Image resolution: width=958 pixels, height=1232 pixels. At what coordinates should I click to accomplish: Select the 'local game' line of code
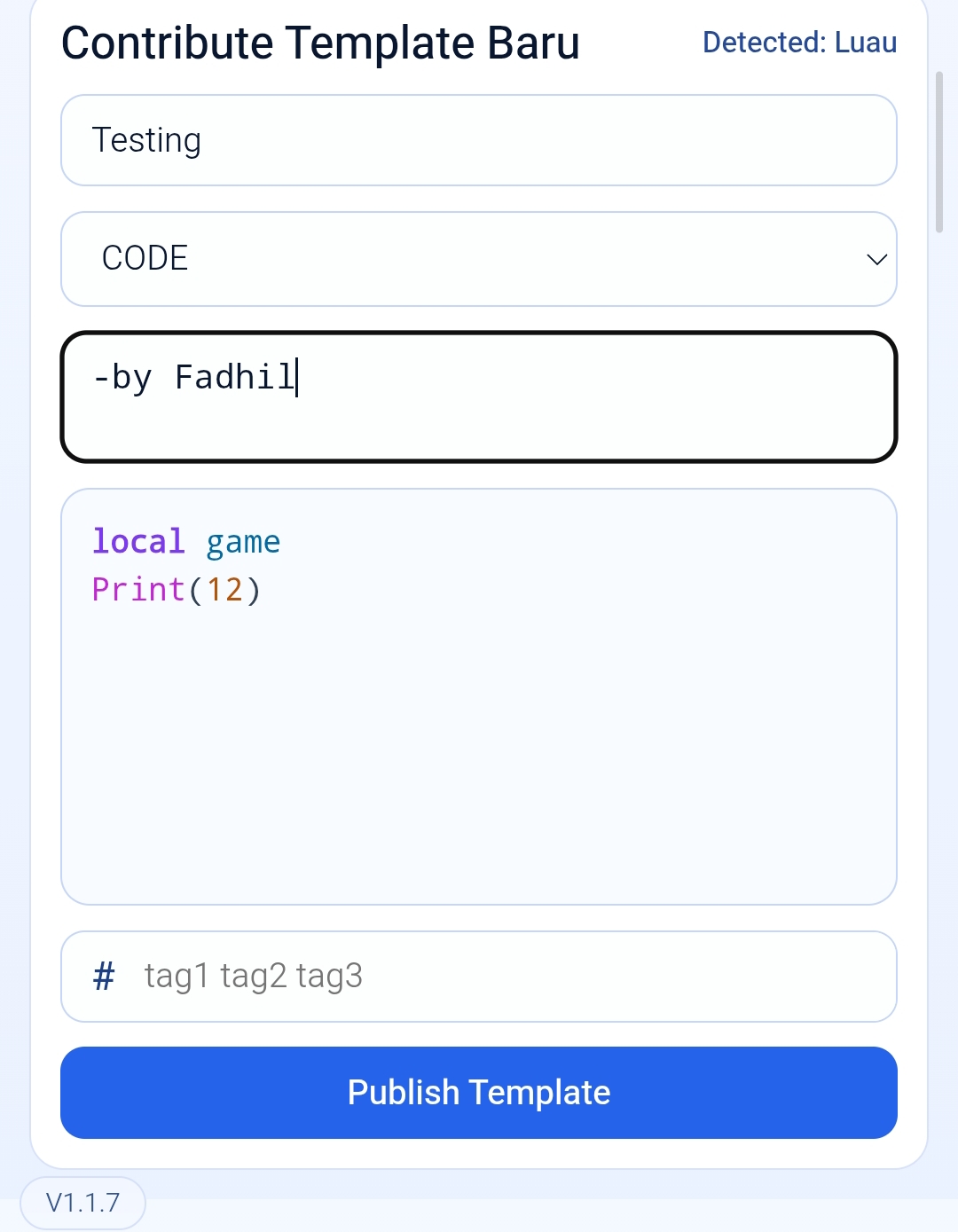pyautogui.click(x=185, y=541)
